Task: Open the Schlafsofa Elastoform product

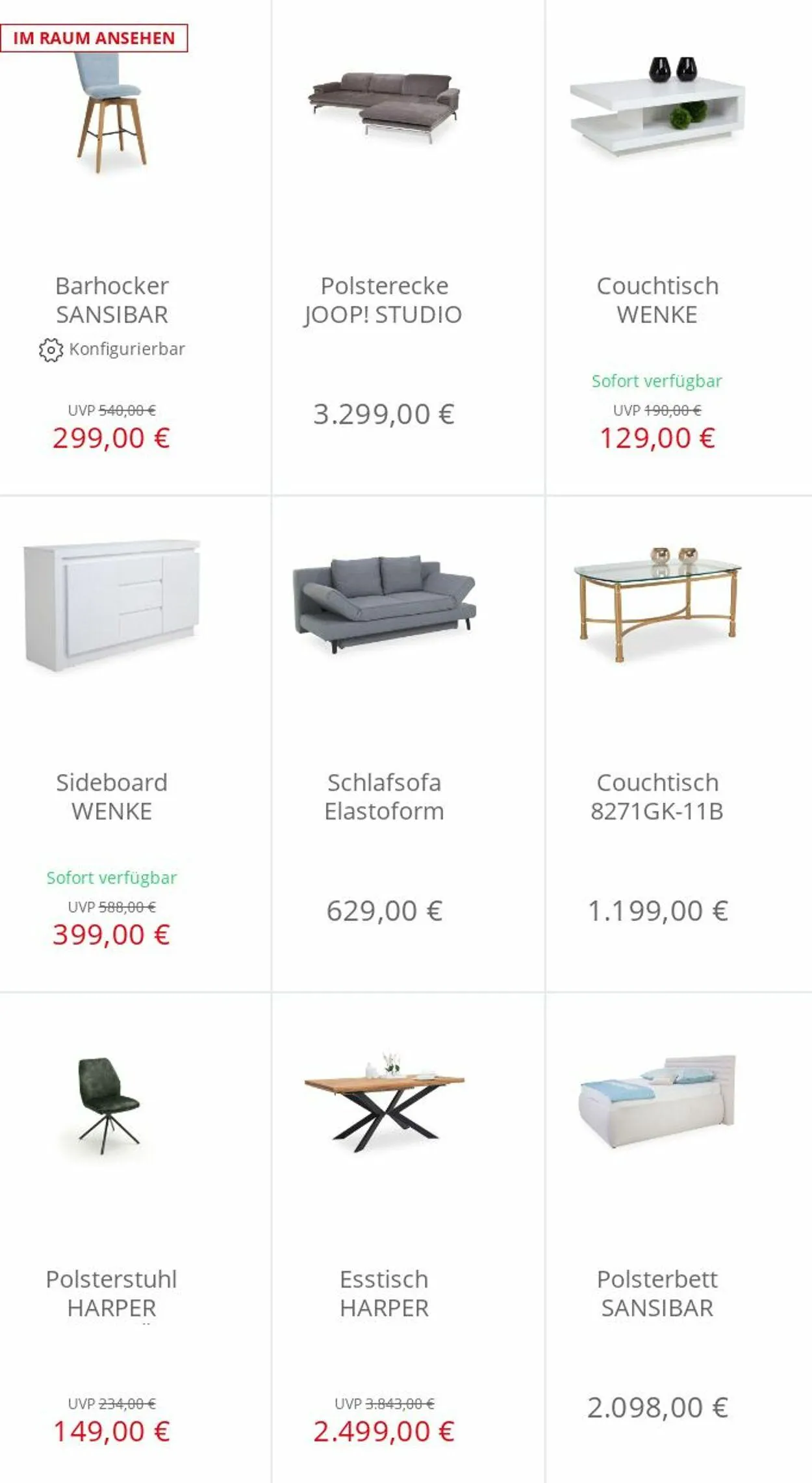Action: click(x=383, y=796)
